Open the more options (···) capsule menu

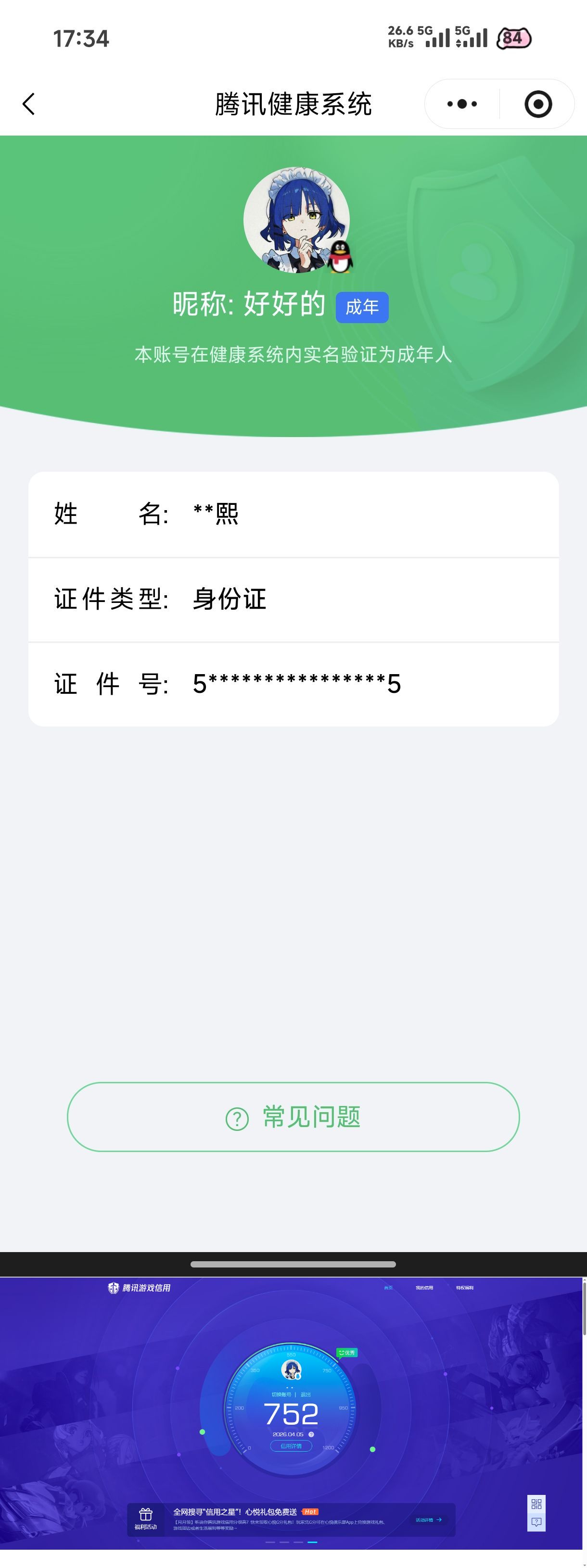461,103
